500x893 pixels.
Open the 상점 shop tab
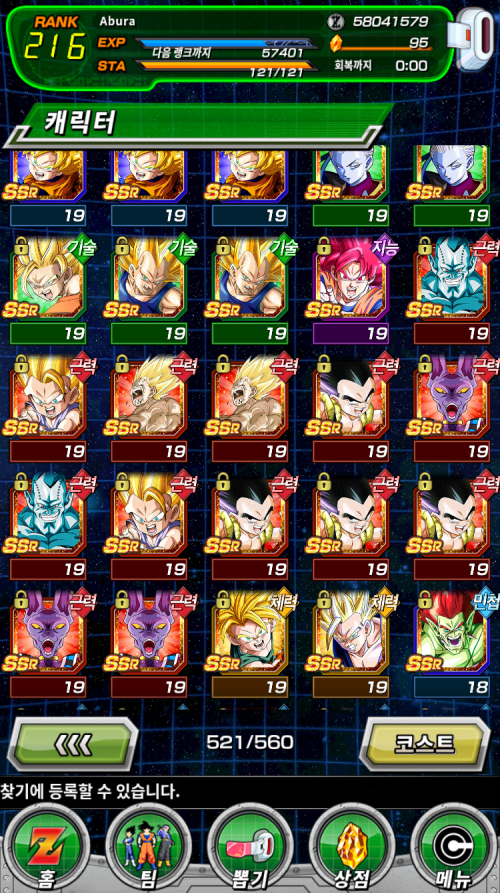pos(352,850)
